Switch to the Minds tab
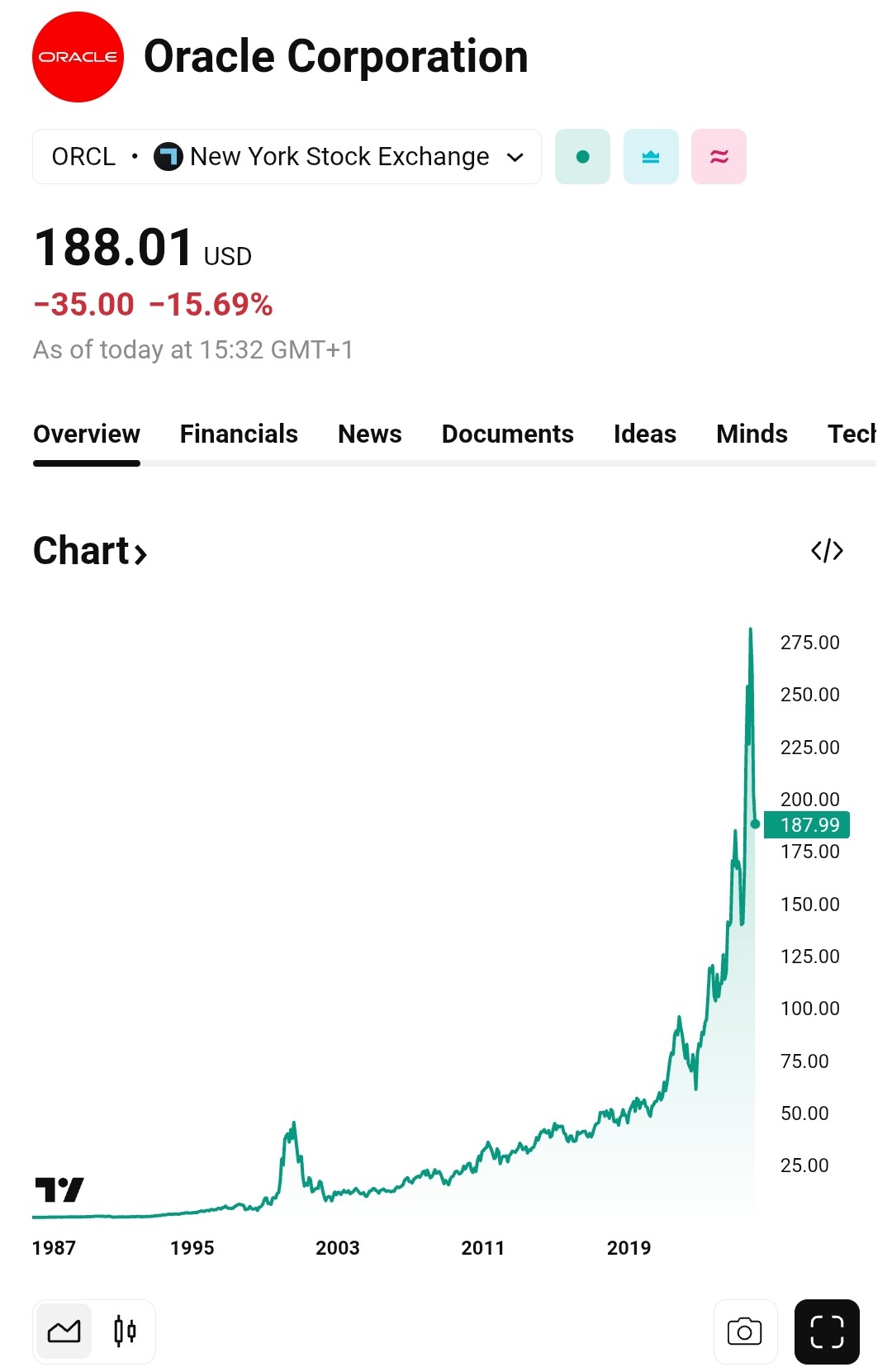 [x=752, y=434]
